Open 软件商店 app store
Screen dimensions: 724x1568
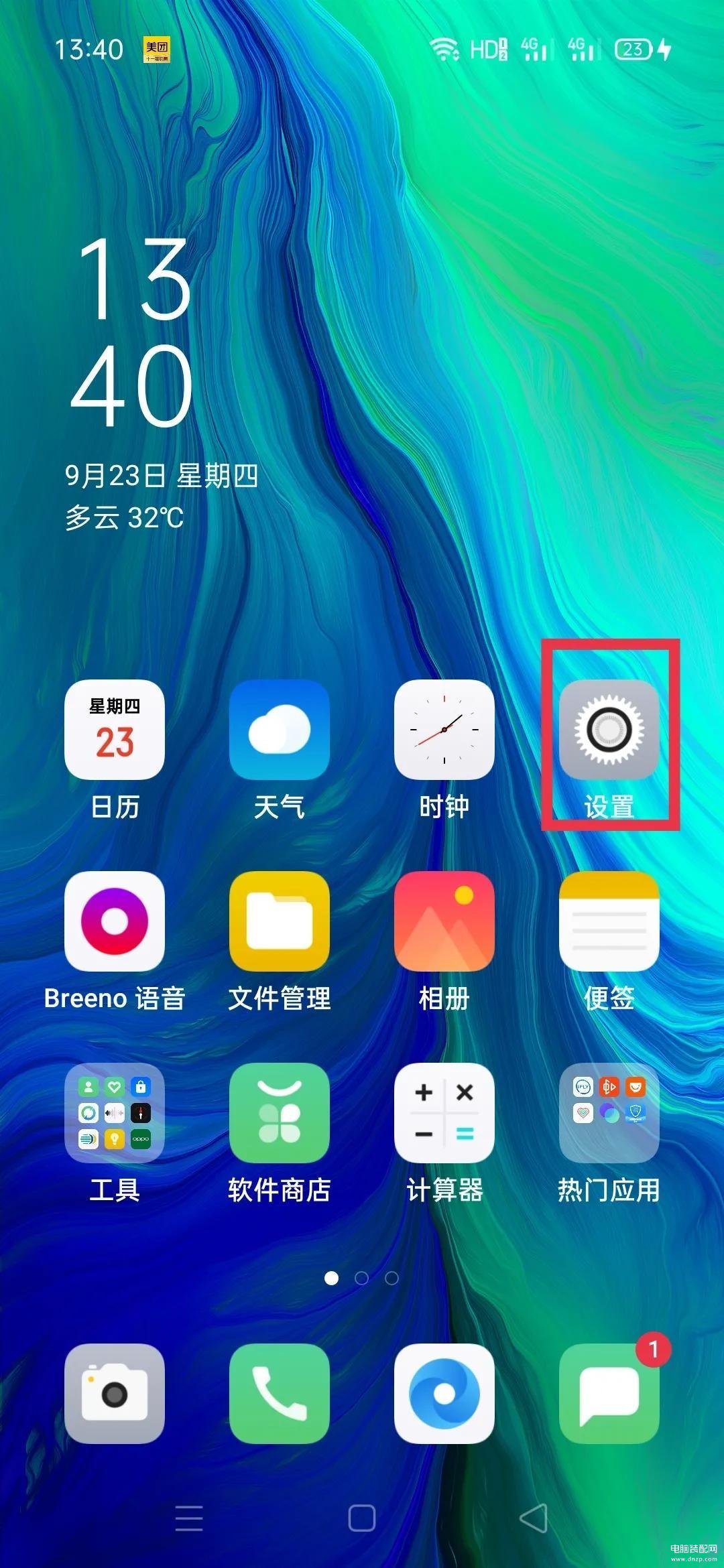(x=279, y=1112)
